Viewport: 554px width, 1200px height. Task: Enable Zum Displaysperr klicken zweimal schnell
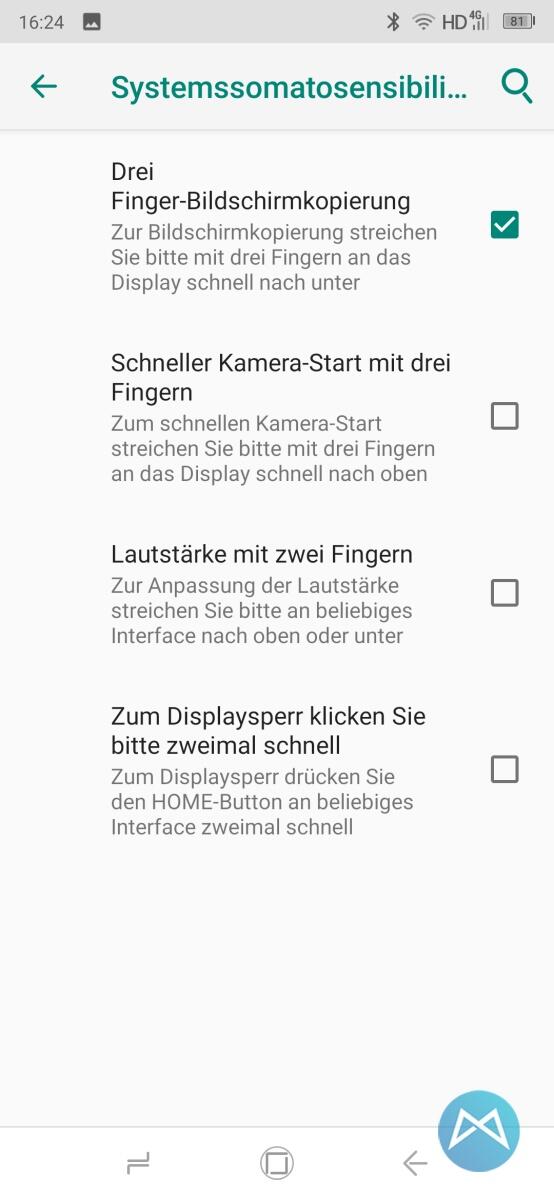click(505, 769)
